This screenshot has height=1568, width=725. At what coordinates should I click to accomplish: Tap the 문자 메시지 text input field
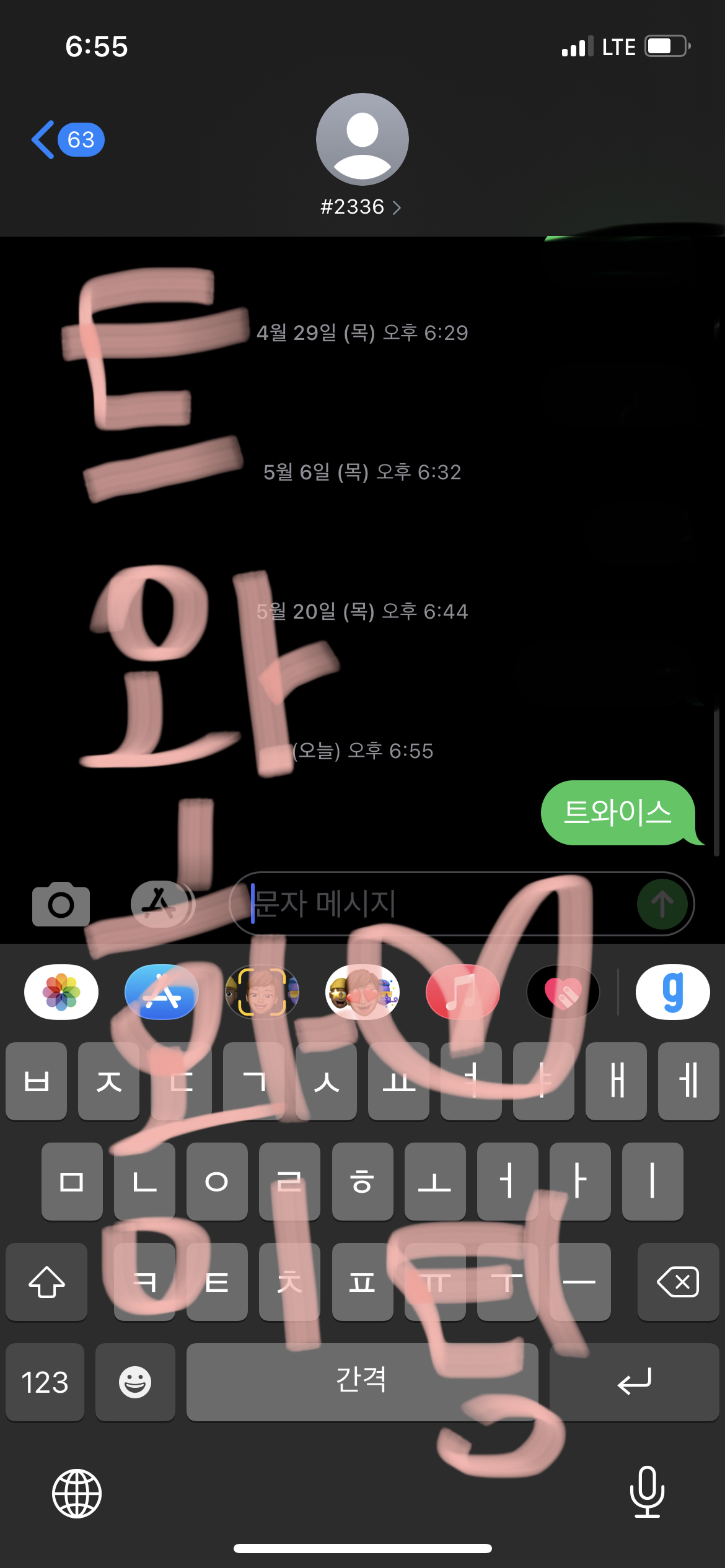click(x=434, y=904)
